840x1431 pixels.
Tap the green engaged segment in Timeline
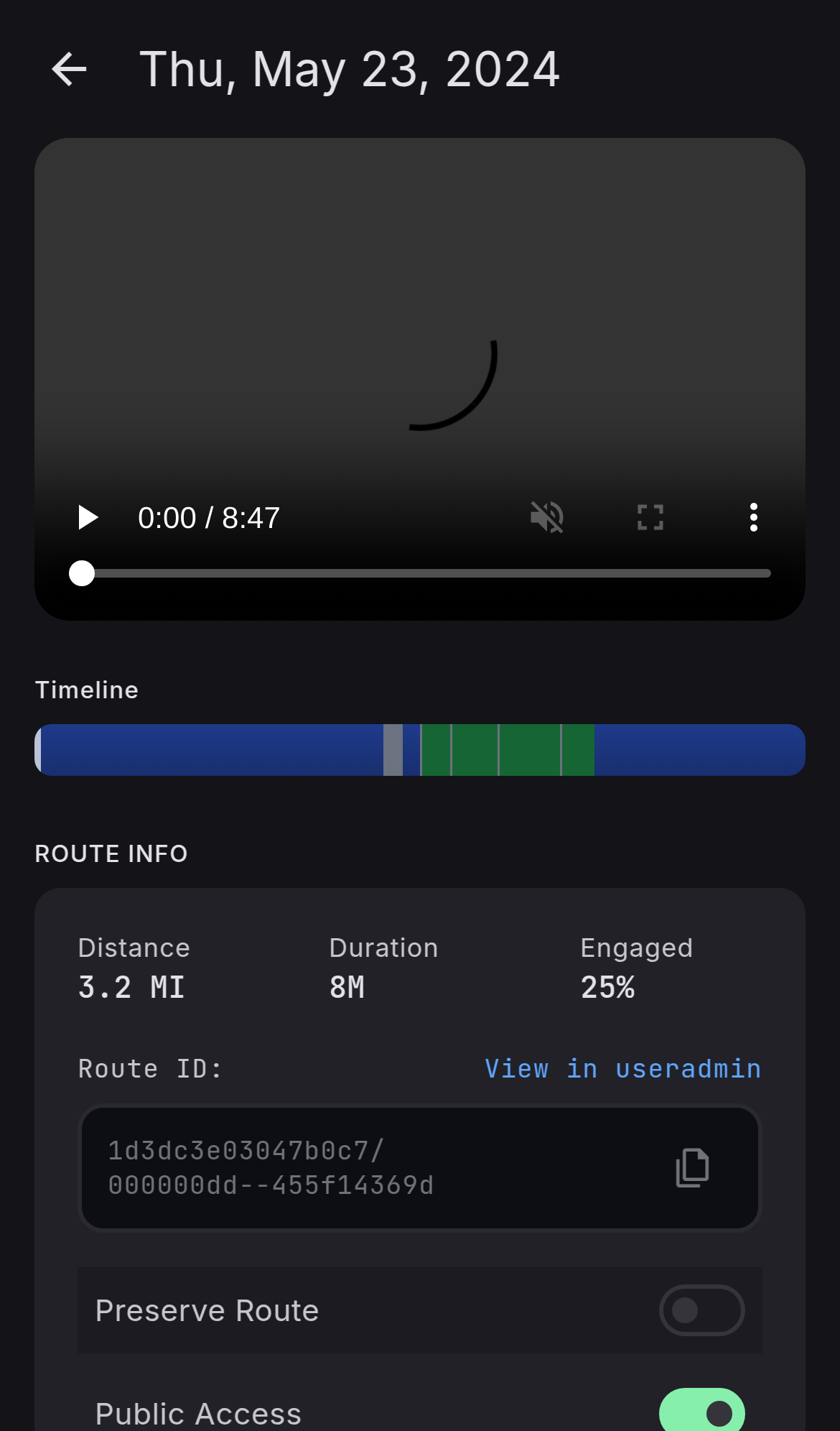pyautogui.click(x=507, y=750)
